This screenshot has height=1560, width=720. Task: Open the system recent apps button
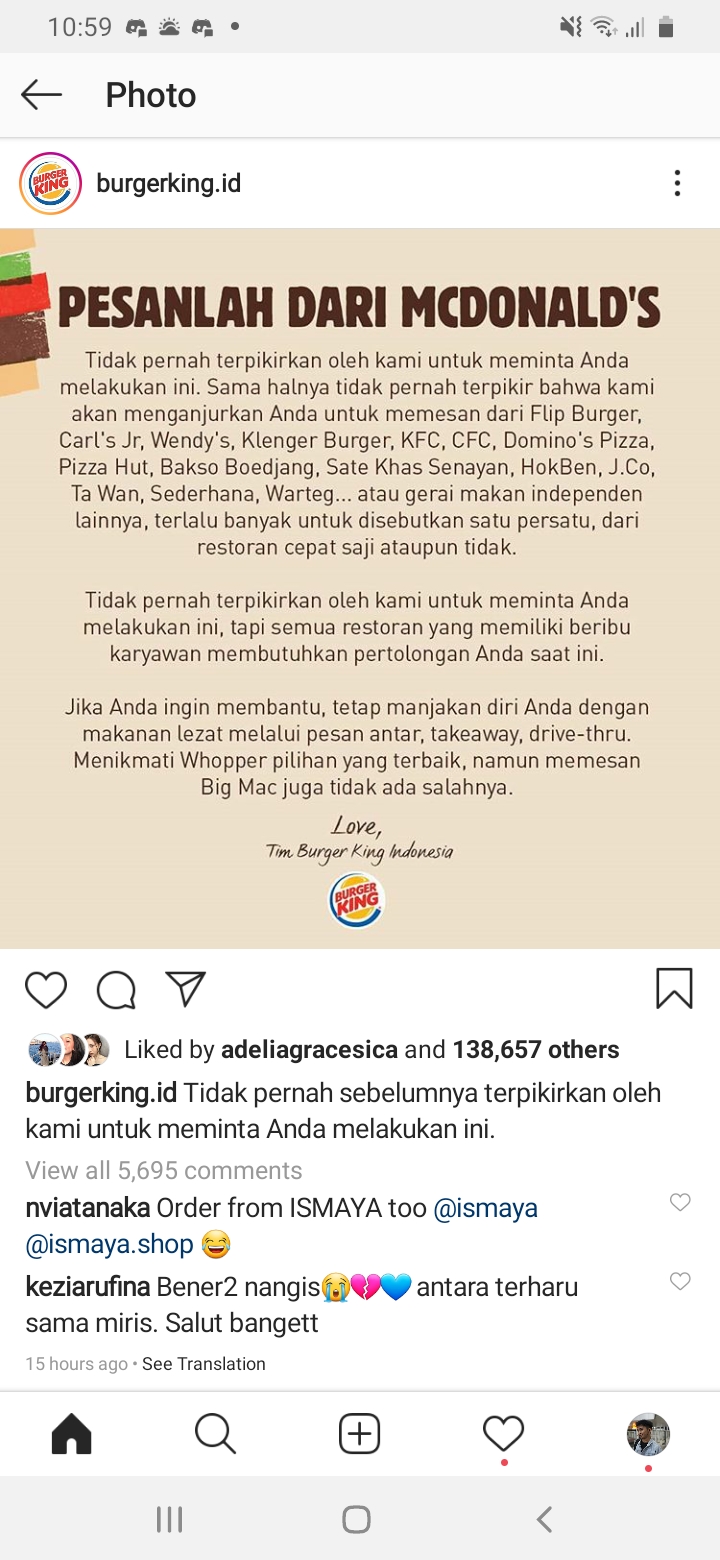tap(170, 1520)
